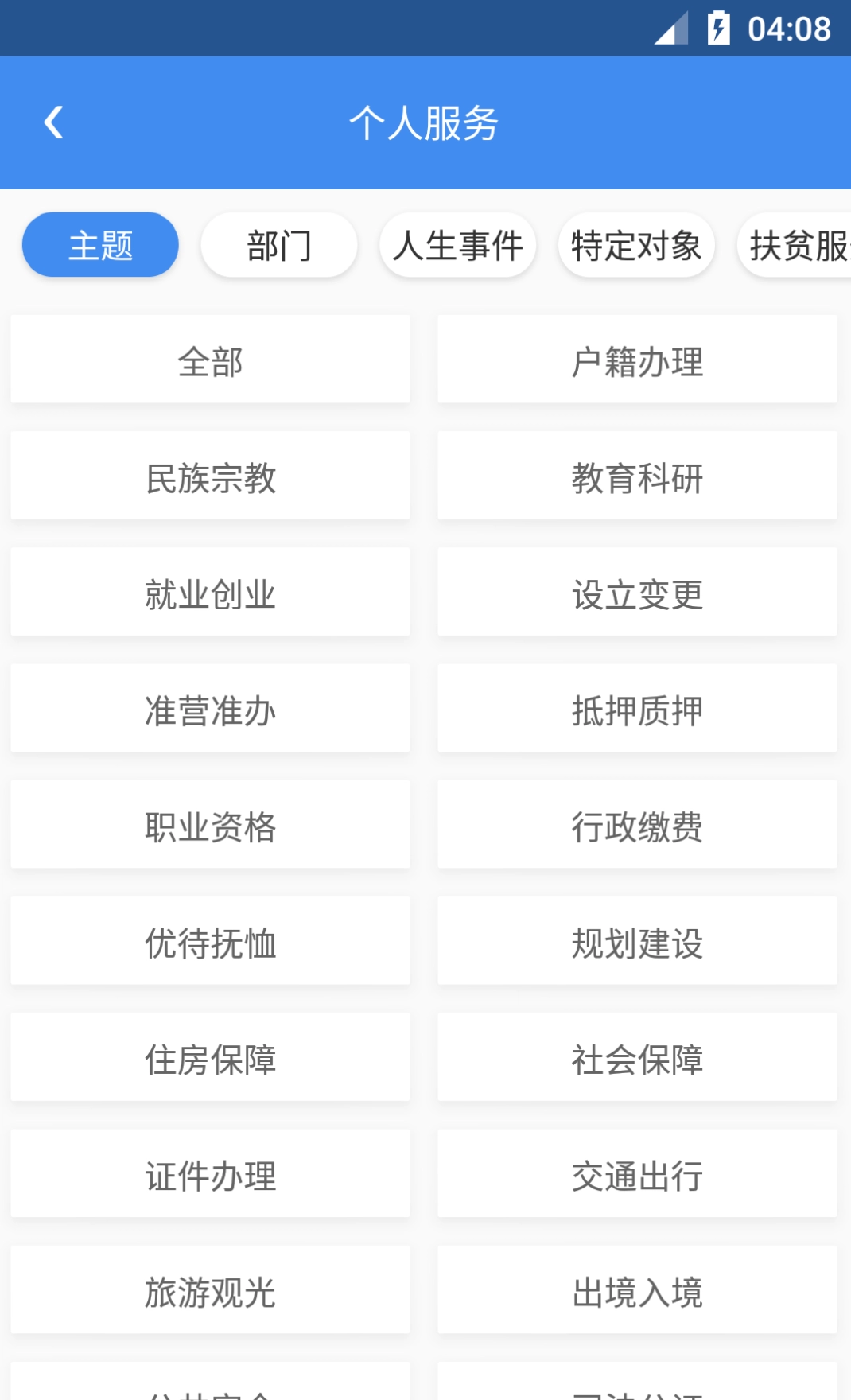Tap the back arrow to exit 个人服务

[x=53, y=122]
